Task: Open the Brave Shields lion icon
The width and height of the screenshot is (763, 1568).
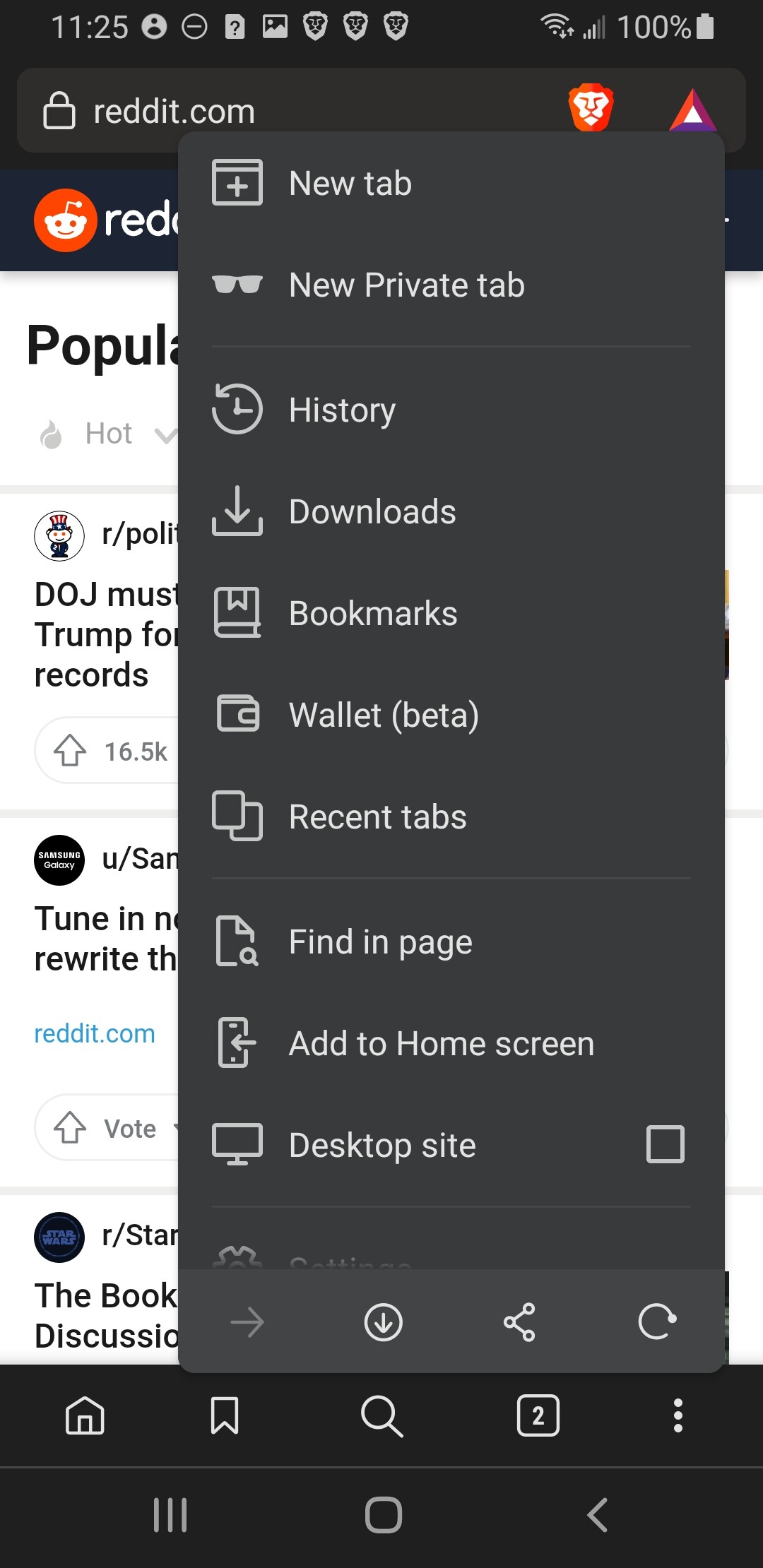Action: [591, 109]
